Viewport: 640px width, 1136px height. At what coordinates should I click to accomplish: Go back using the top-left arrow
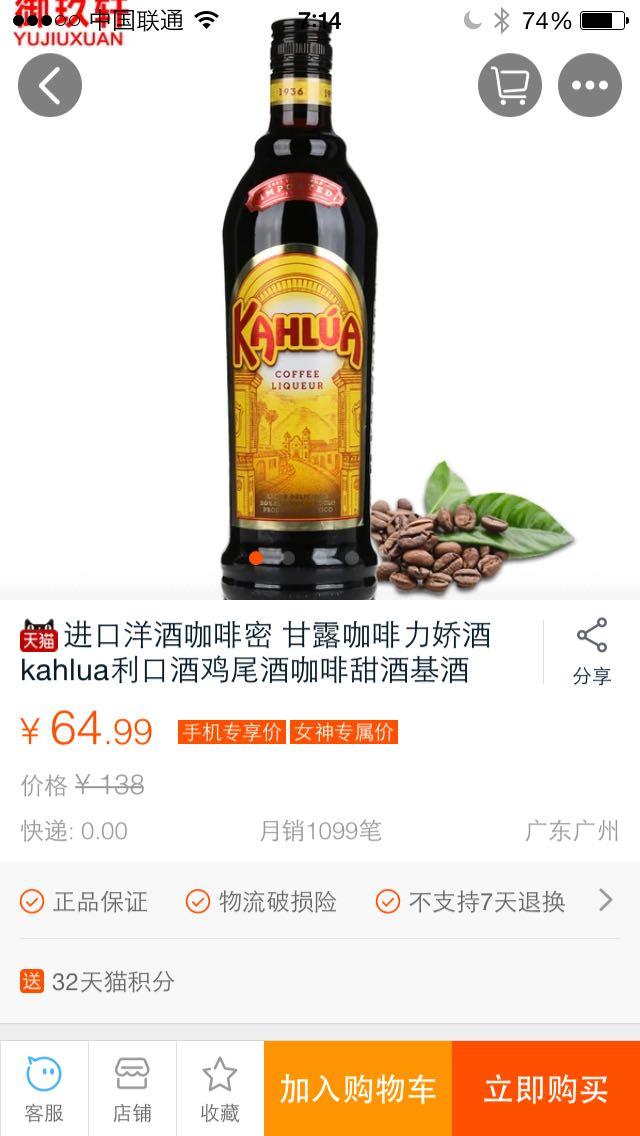point(49,85)
